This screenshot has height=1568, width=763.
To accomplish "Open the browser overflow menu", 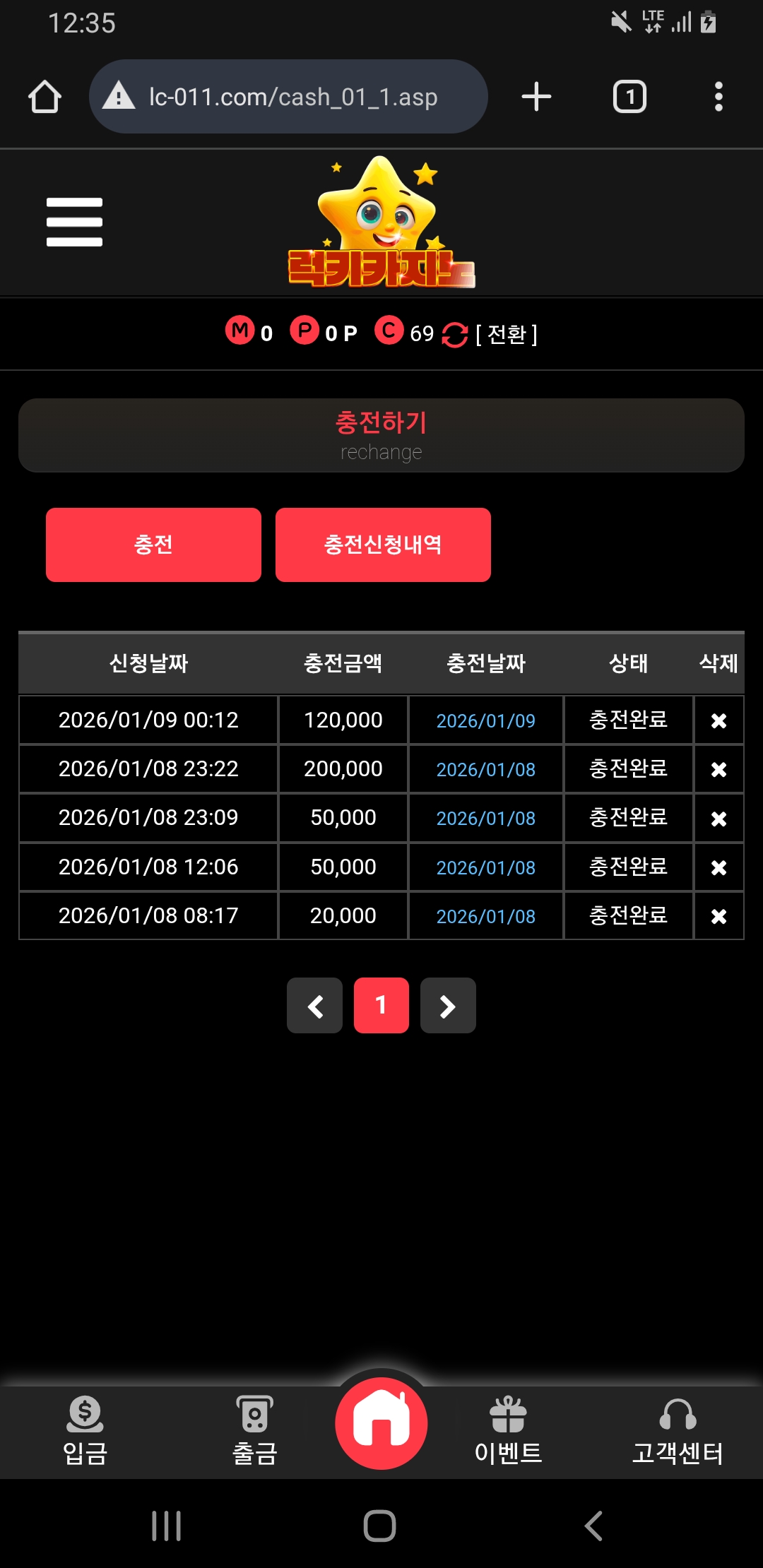I will (x=718, y=97).
